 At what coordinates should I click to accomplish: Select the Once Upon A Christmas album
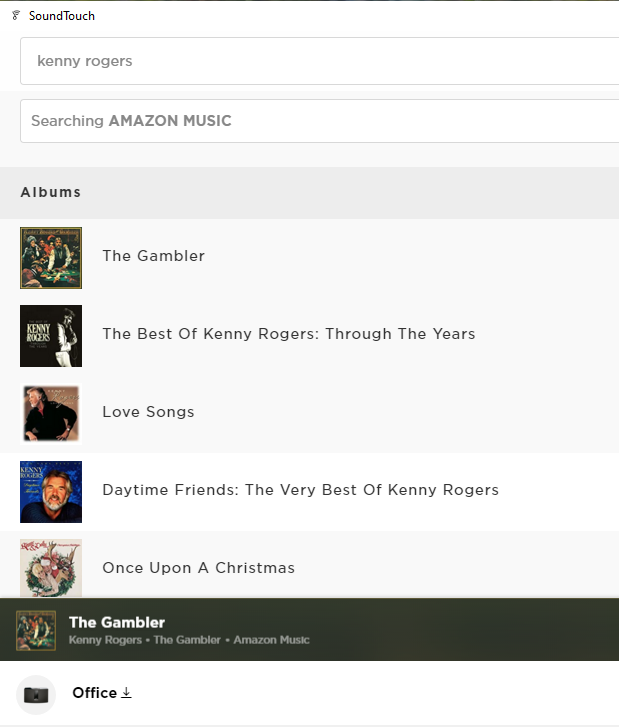(x=198, y=568)
